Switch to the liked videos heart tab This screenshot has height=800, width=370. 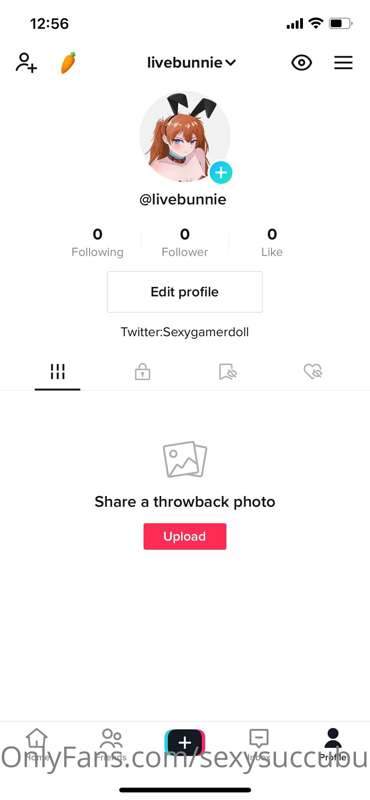click(x=313, y=372)
